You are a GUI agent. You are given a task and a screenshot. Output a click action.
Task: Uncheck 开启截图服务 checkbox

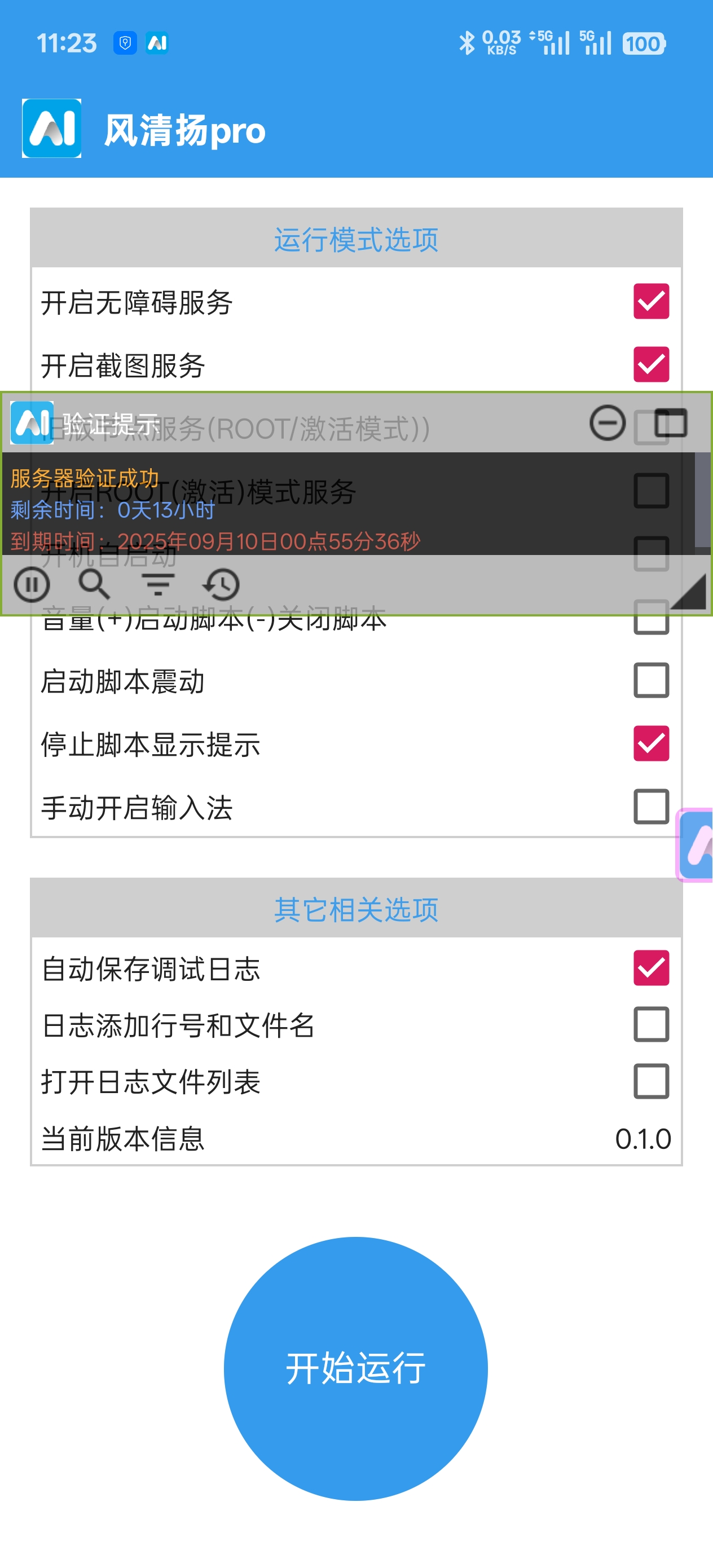(x=651, y=364)
